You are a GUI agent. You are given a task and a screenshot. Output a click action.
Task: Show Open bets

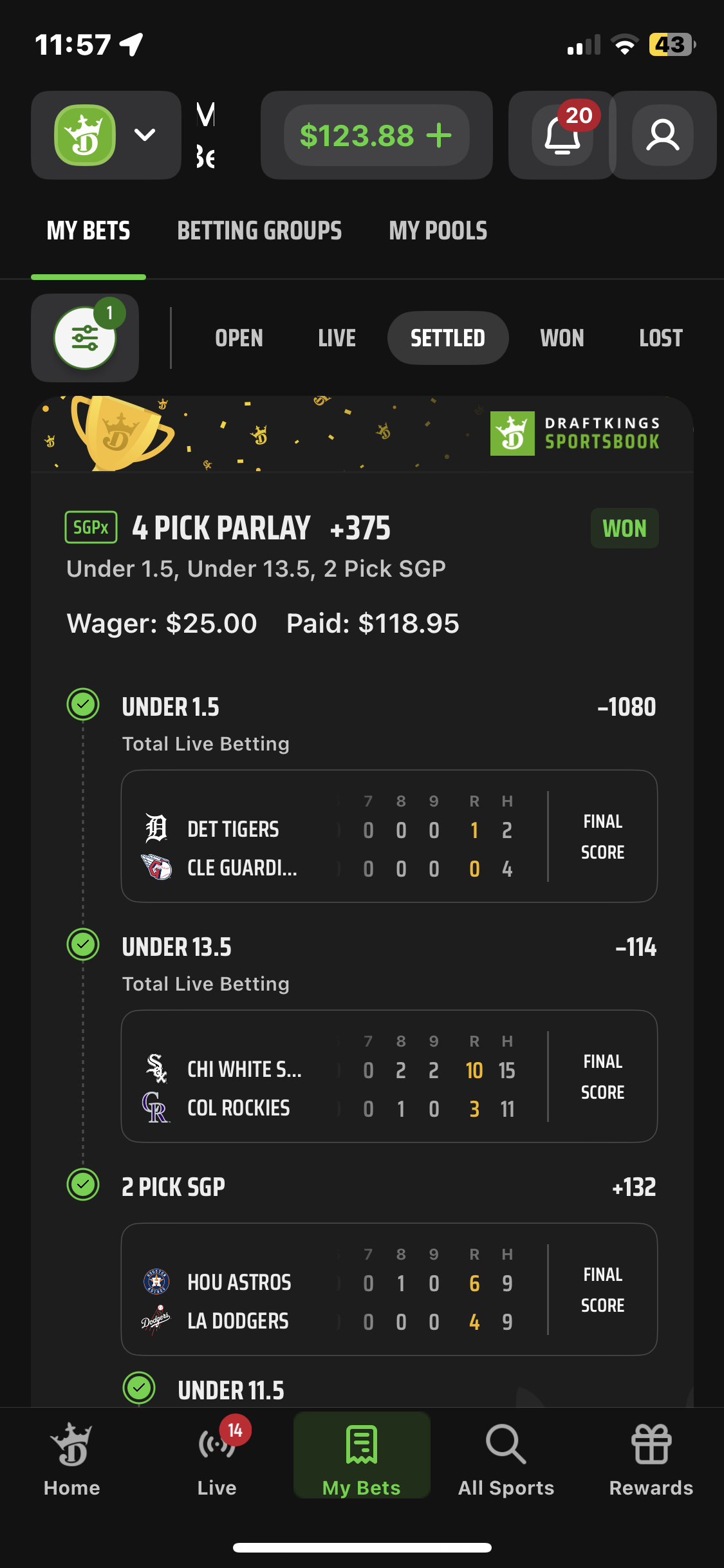click(239, 338)
